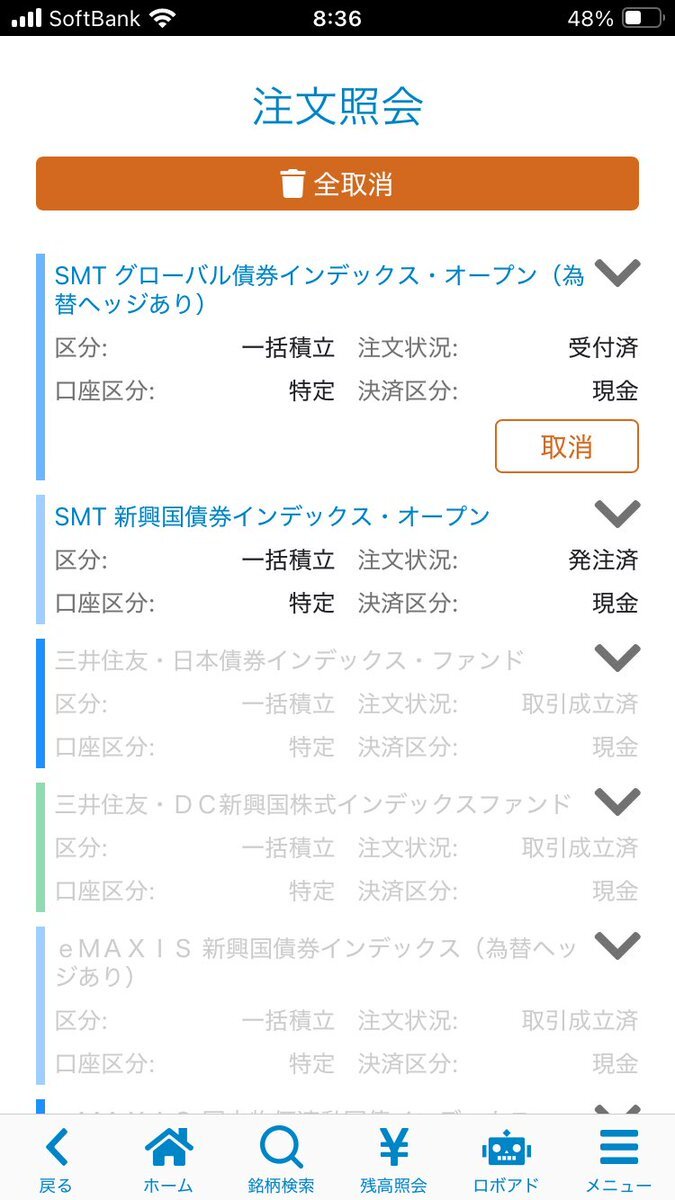
Task: Go back with the 戻る button
Action: click(x=56, y=1158)
